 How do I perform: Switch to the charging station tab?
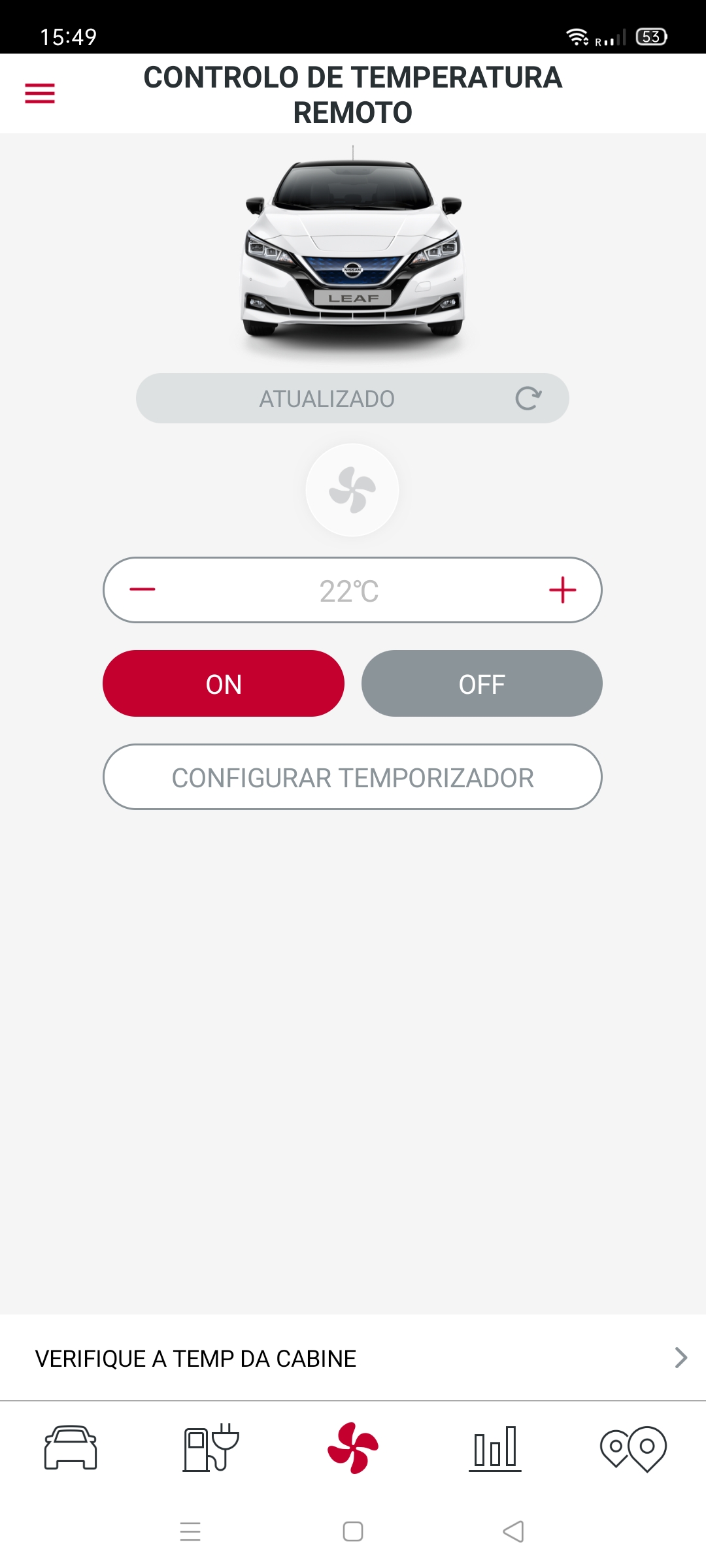[210, 1448]
